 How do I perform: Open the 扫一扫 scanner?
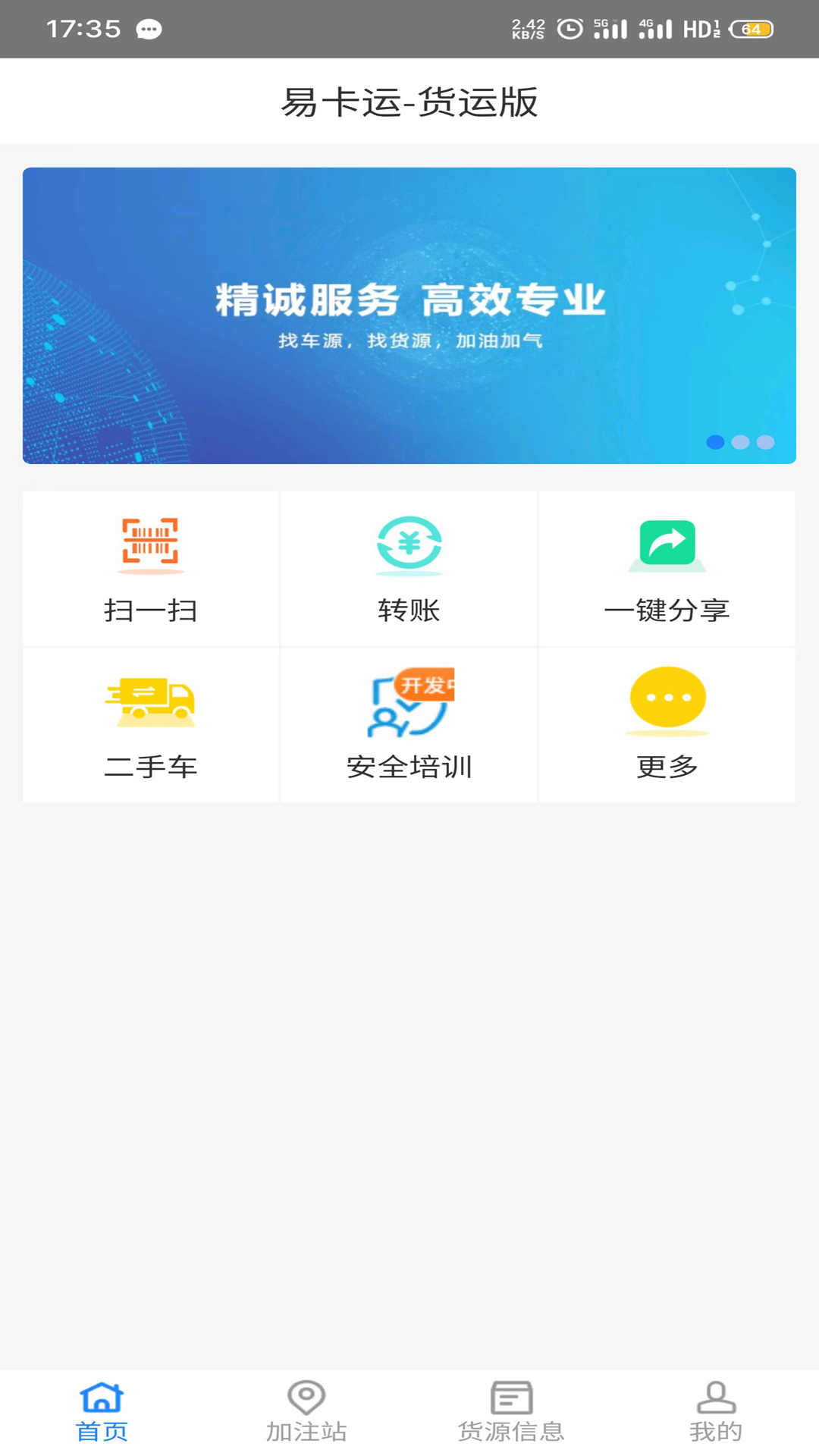tap(150, 569)
